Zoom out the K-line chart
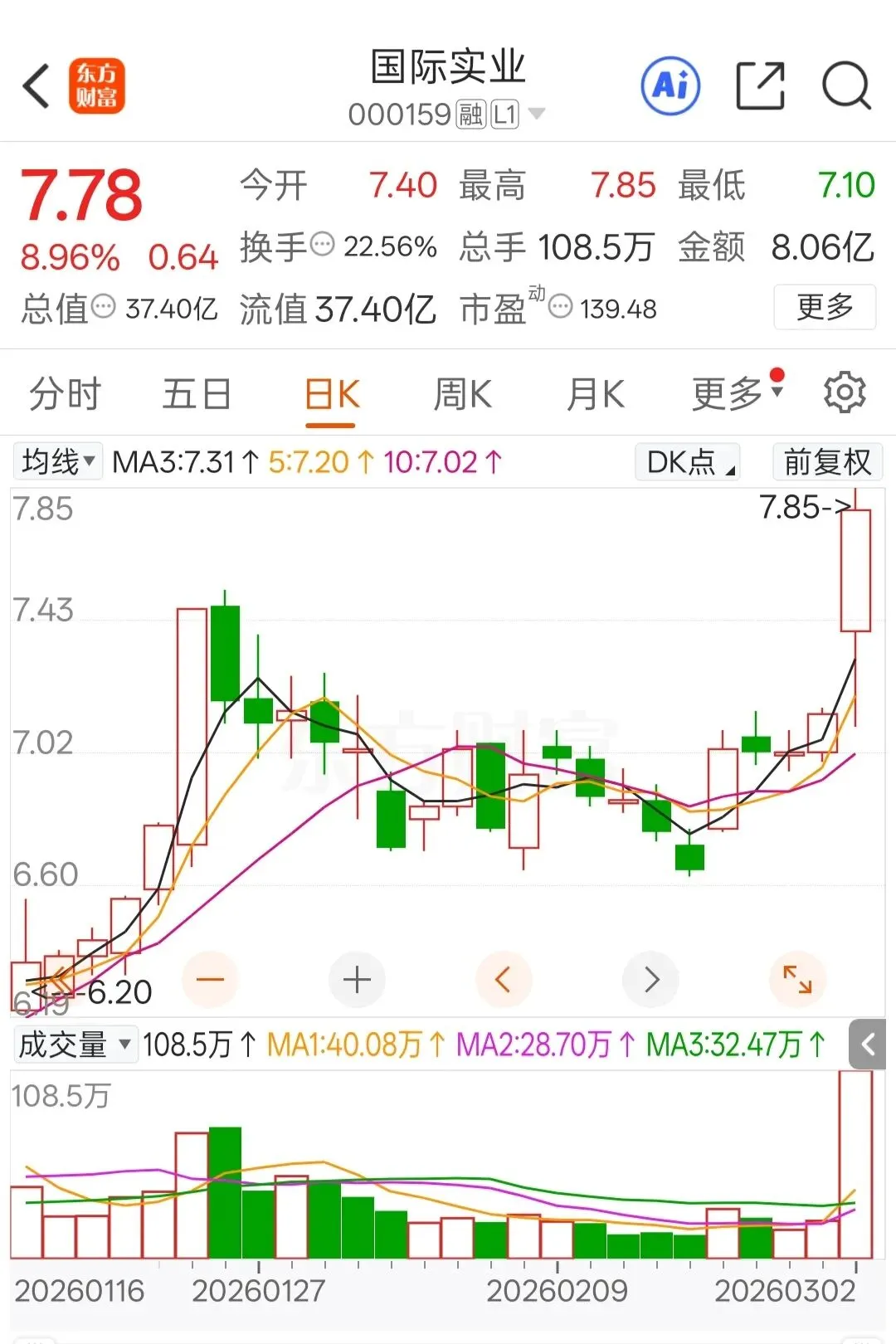Screen dimensions: 896x1344 210,979
